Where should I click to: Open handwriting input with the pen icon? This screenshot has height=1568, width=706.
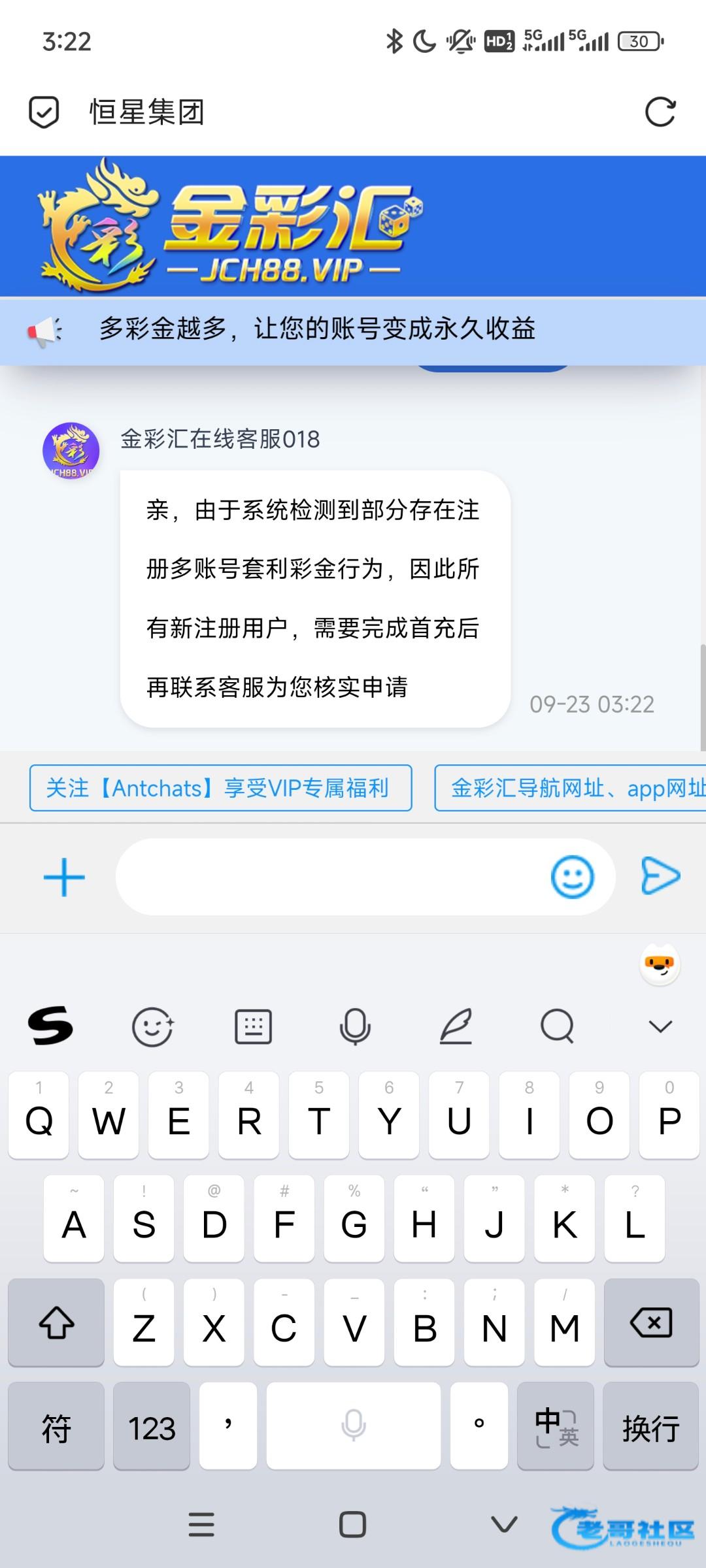point(456,1026)
